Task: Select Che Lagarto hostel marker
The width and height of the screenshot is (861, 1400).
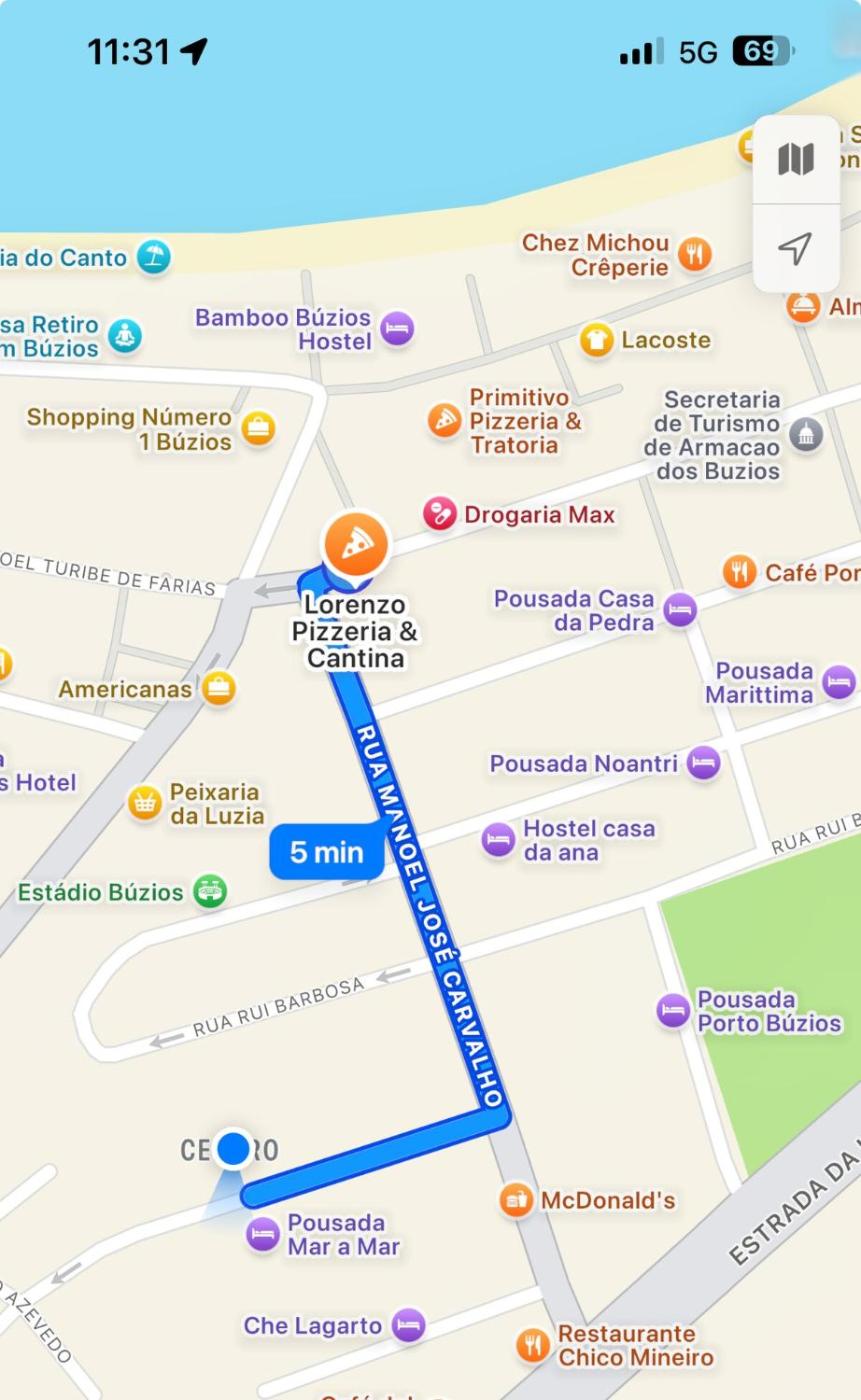Action: point(408,1326)
